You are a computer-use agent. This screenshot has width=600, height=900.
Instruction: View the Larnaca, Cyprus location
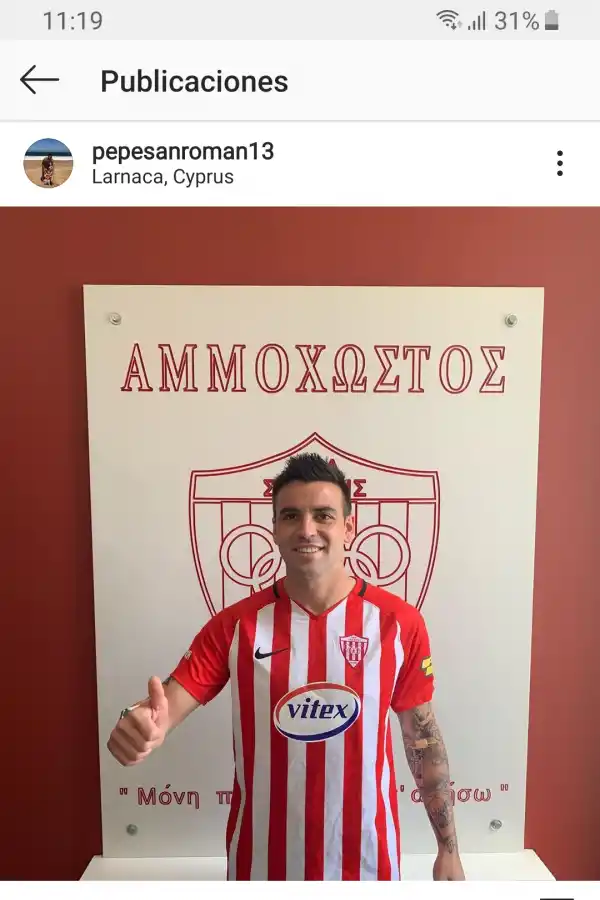tap(162, 177)
